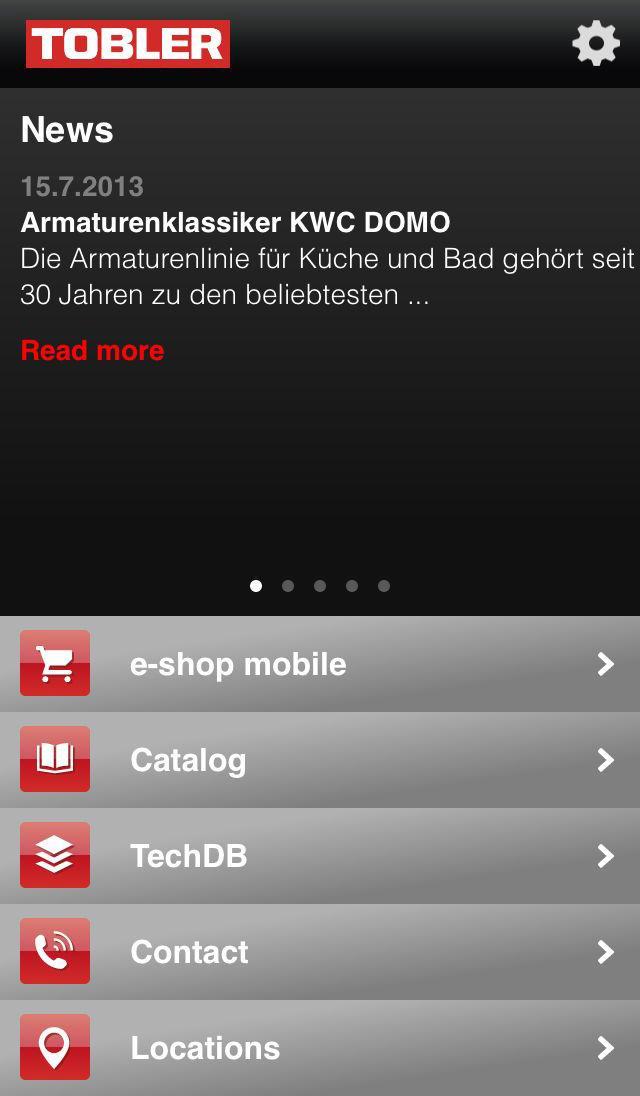This screenshot has height=1096, width=640.
Task: Open the Contact row
Action: coord(320,952)
